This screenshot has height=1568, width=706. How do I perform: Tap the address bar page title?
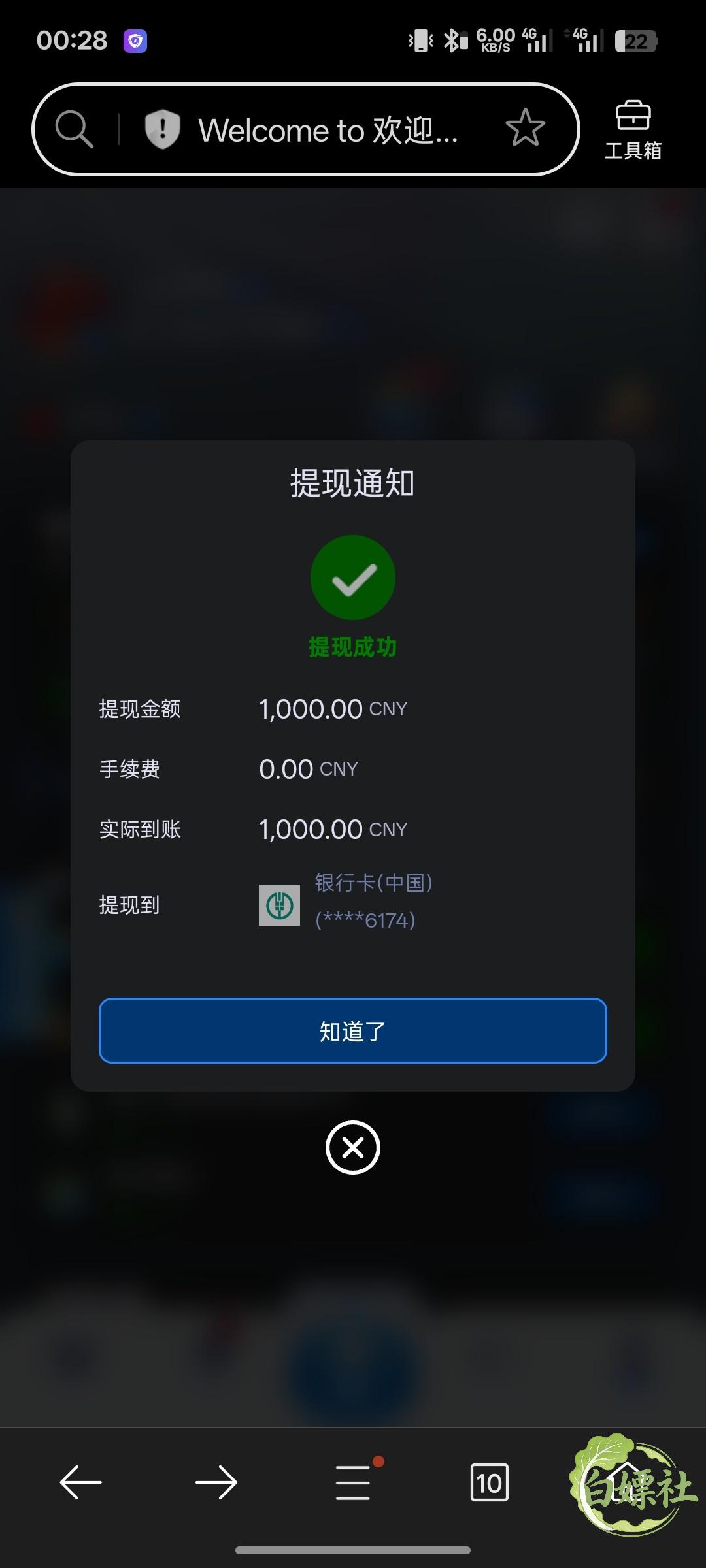pyautogui.click(x=328, y=130)
